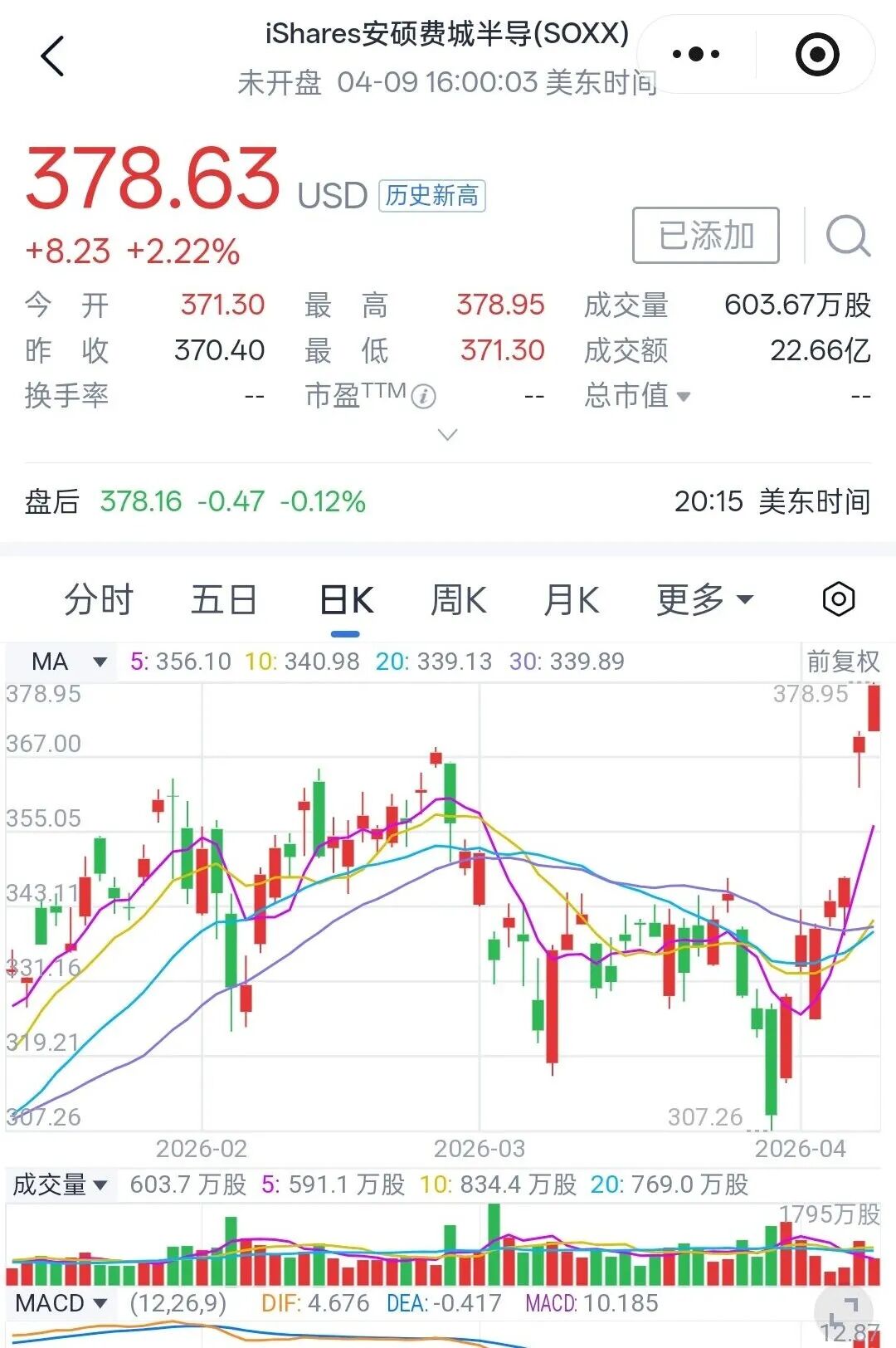Image resolution: width=896 pixels, height=1348 pixels.
Task: Open the 总市值 dropdown
Action: (x=637, y=395)
